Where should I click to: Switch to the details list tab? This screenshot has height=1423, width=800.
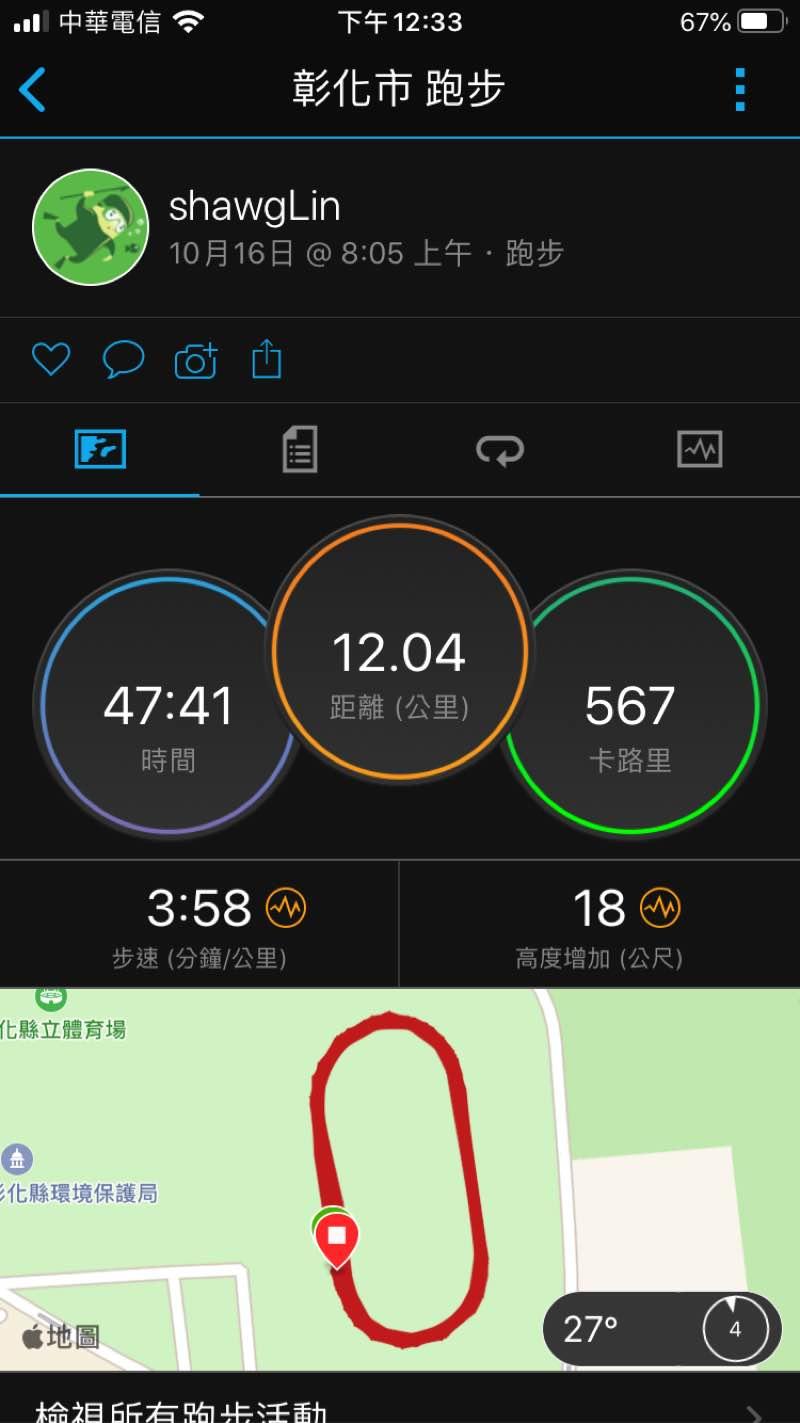[299, 450]
